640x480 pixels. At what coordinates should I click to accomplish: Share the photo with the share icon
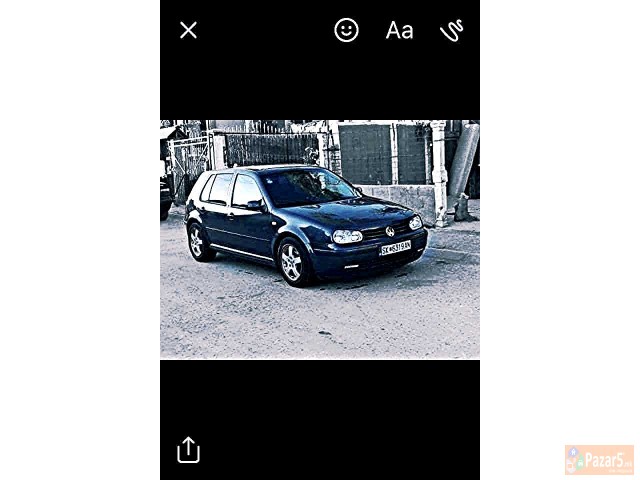coord(188,450)
